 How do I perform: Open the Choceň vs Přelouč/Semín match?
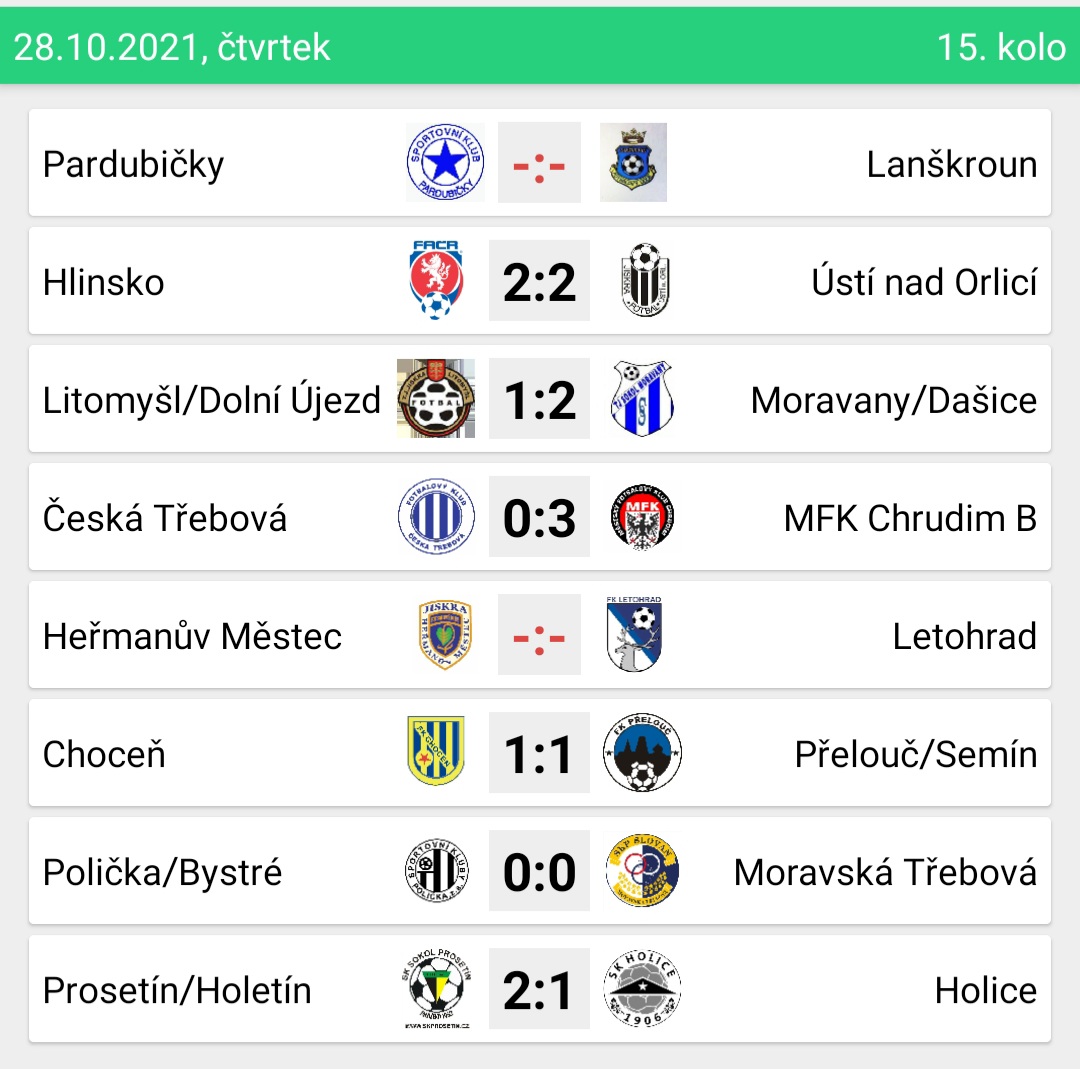click(539, 753)
